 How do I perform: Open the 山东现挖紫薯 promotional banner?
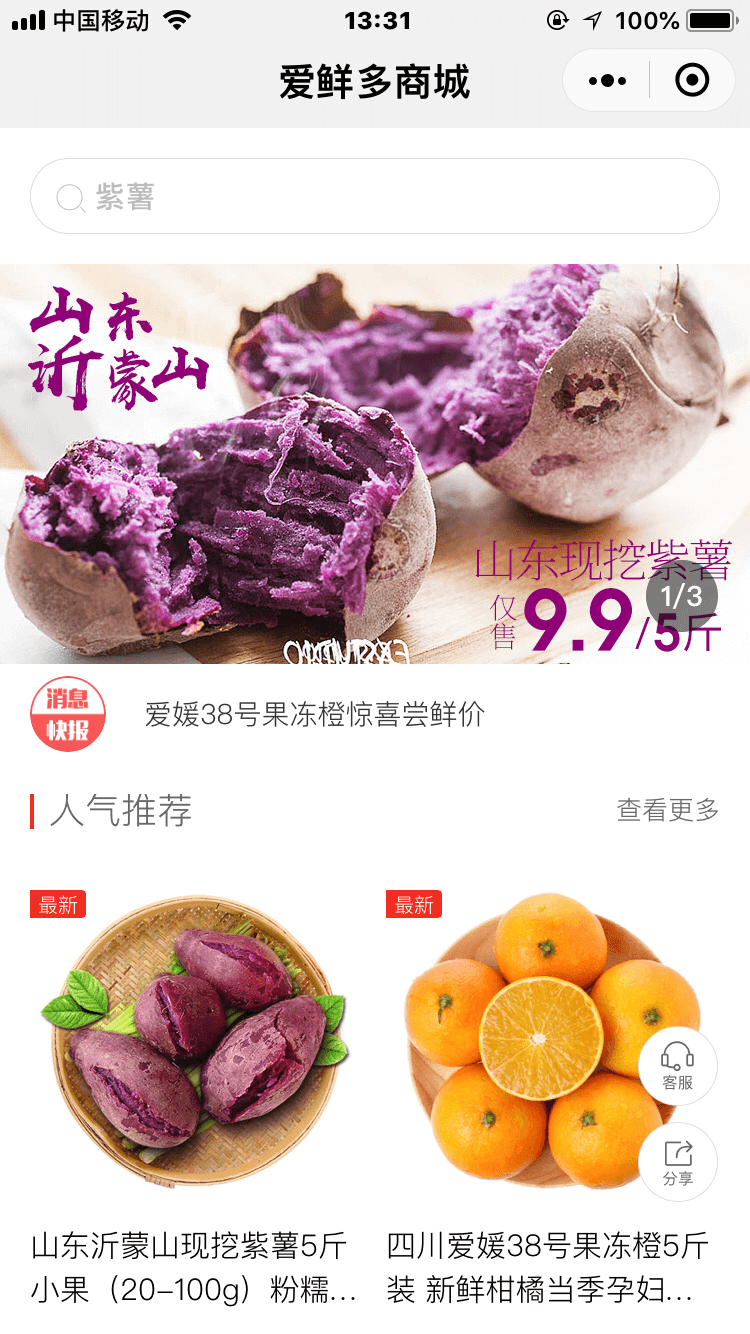[x=375, y=463]
